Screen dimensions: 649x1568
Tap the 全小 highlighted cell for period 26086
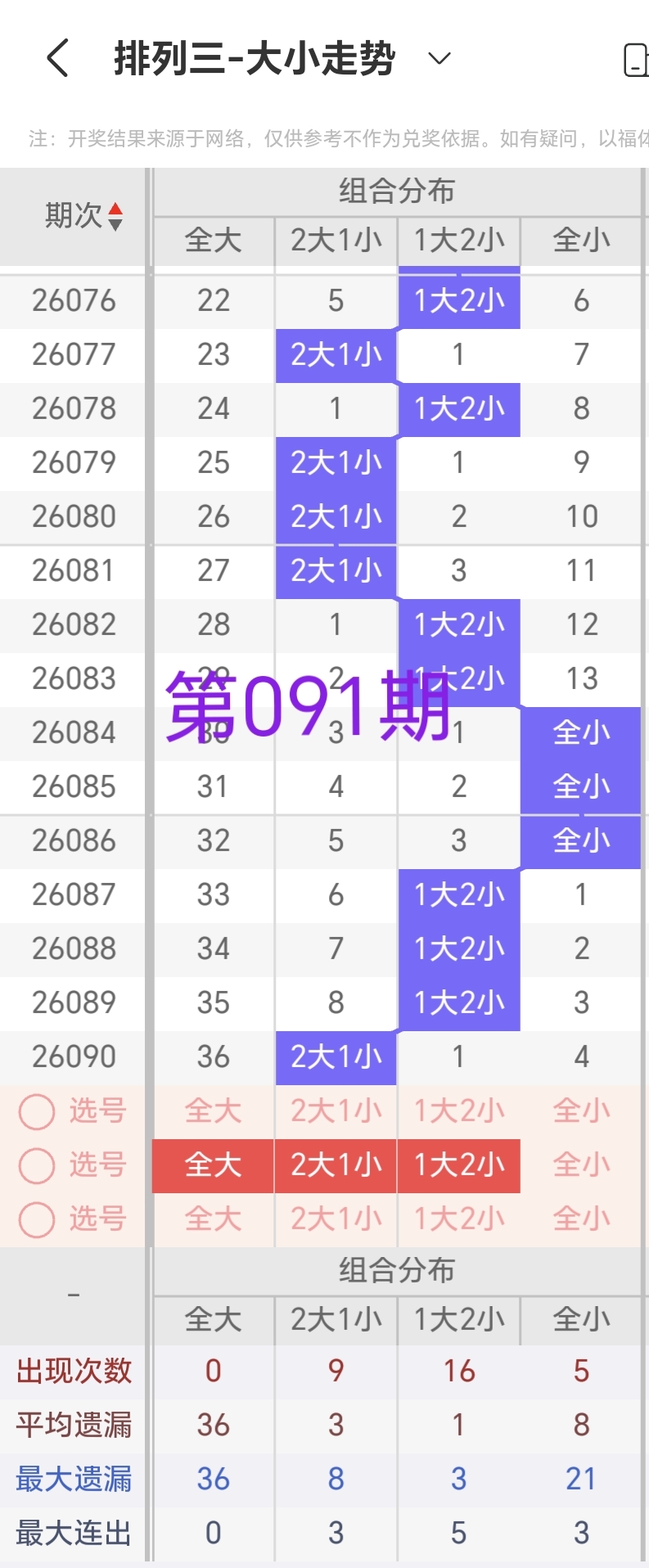pyautogui.click(x=581, y=840)
